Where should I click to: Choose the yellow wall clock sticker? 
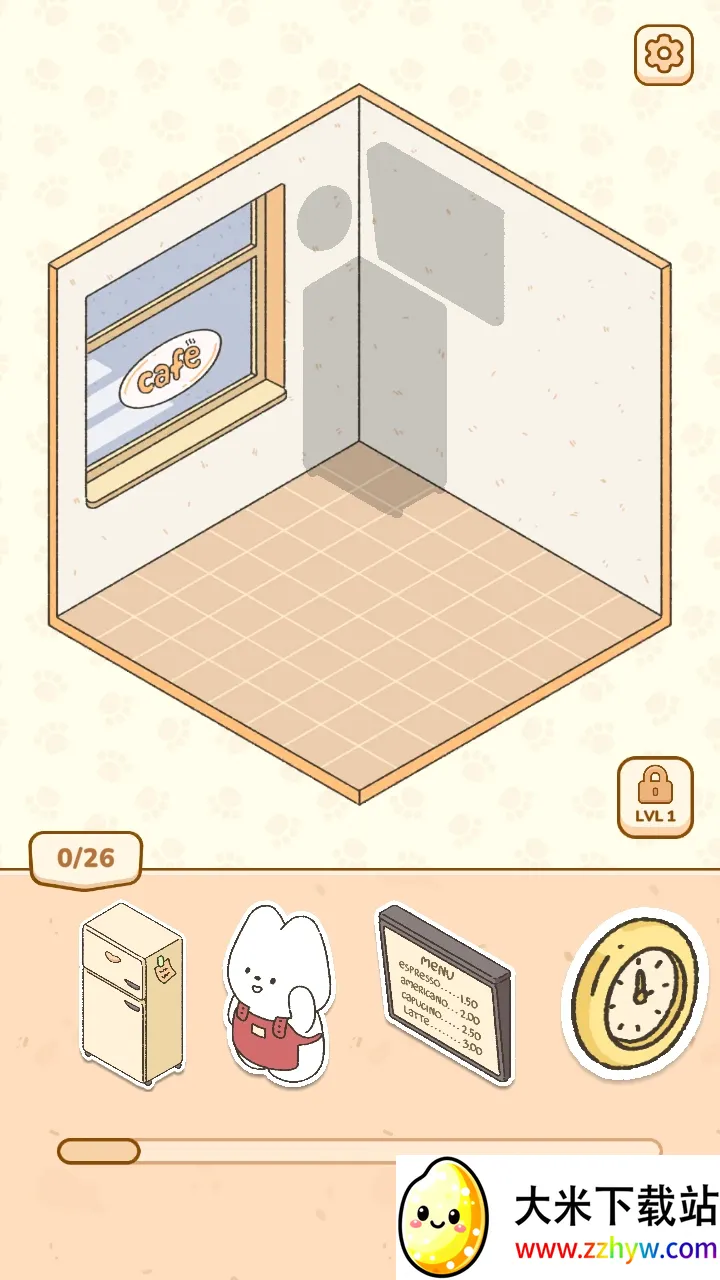636,991
